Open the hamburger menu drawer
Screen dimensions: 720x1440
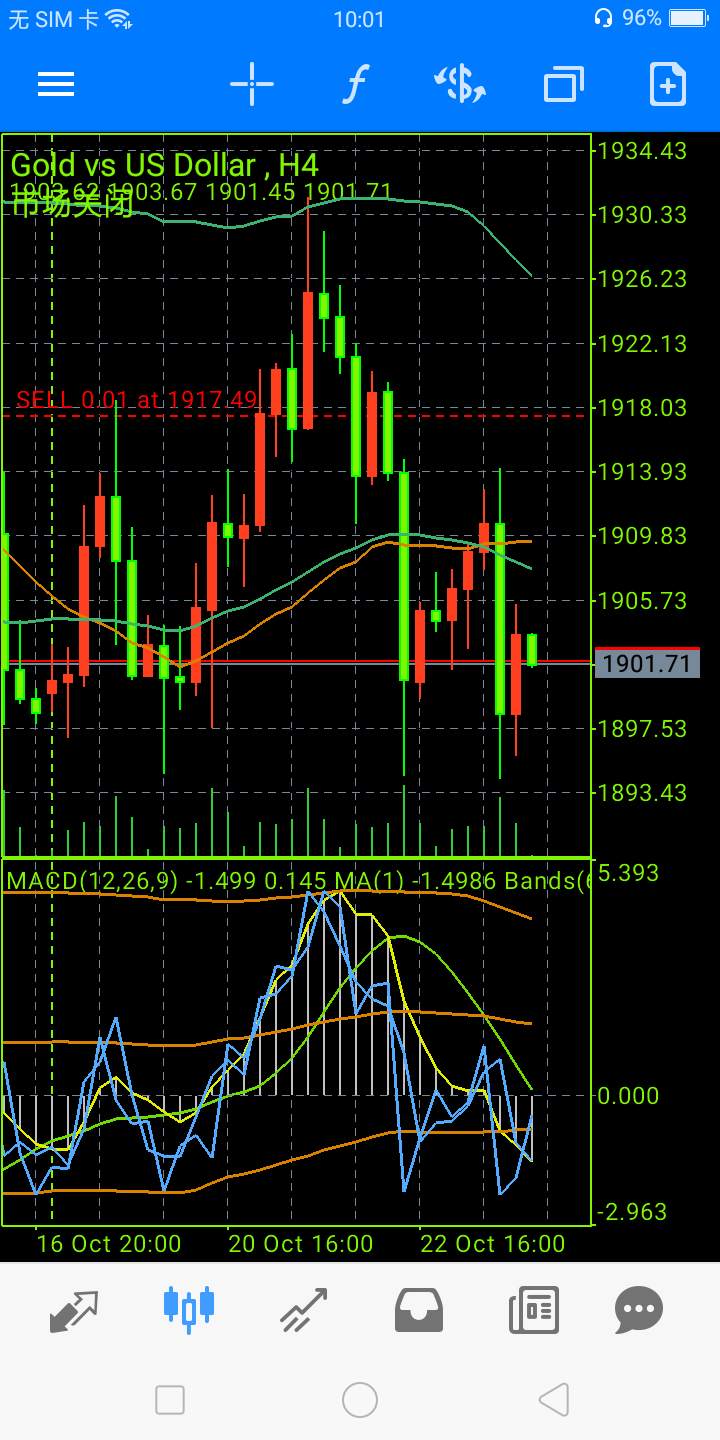[x=56, y=85]
